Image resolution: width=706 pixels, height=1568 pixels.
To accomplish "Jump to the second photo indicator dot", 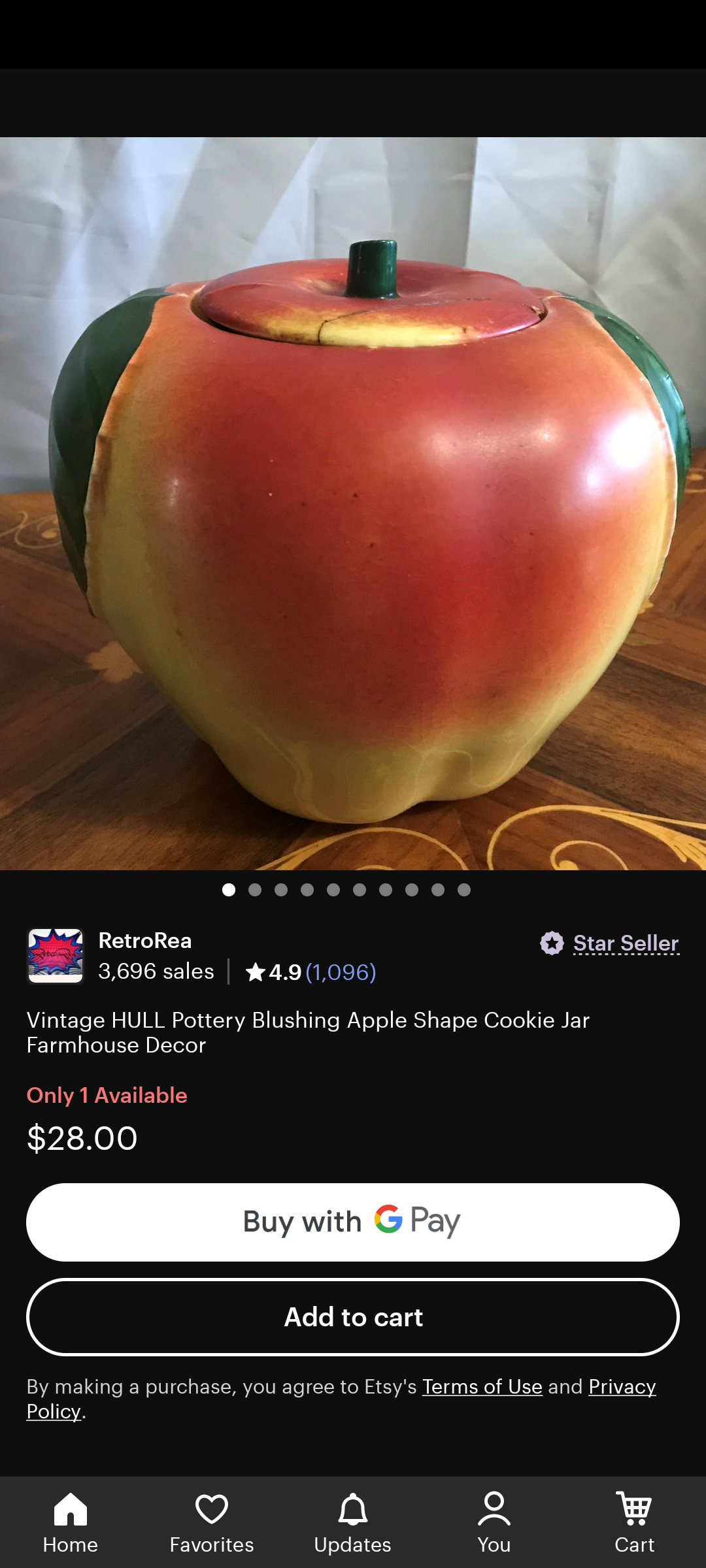I will click(255, 890).
